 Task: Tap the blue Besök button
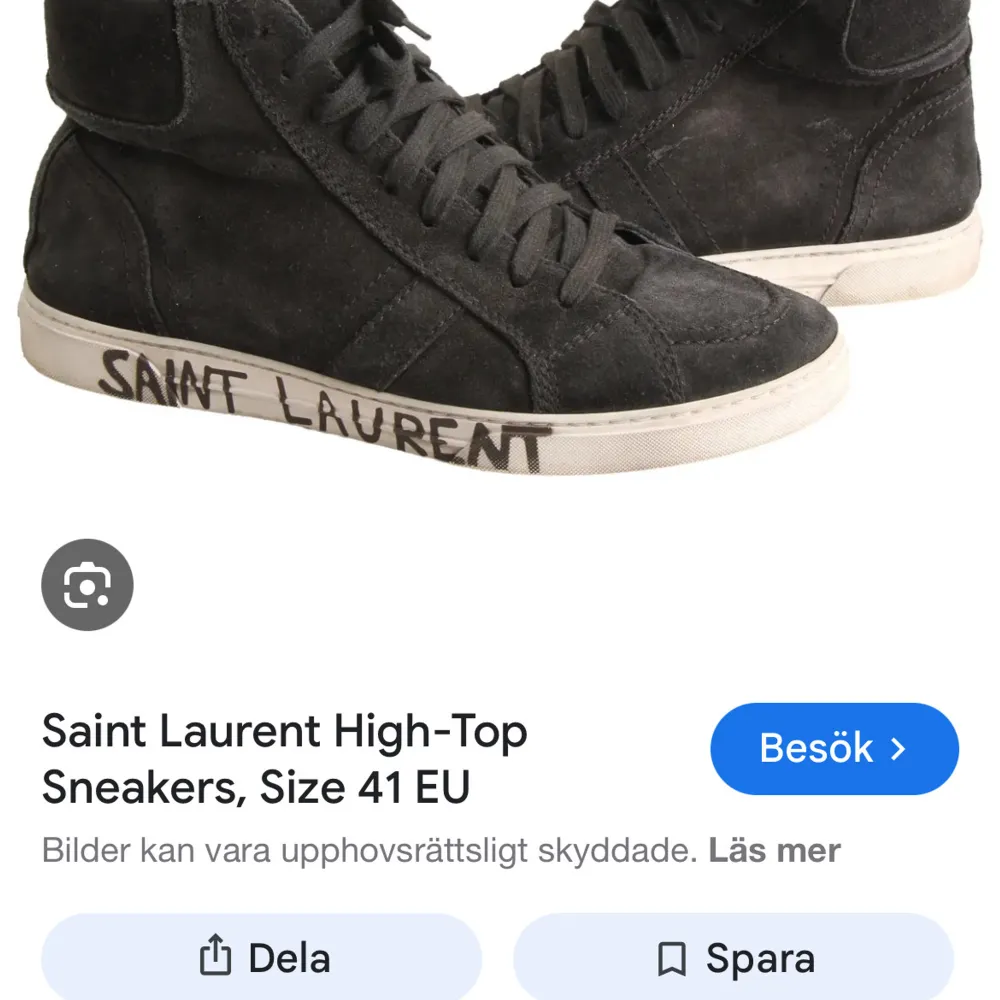pyautogui.click(x=834, y=749)
